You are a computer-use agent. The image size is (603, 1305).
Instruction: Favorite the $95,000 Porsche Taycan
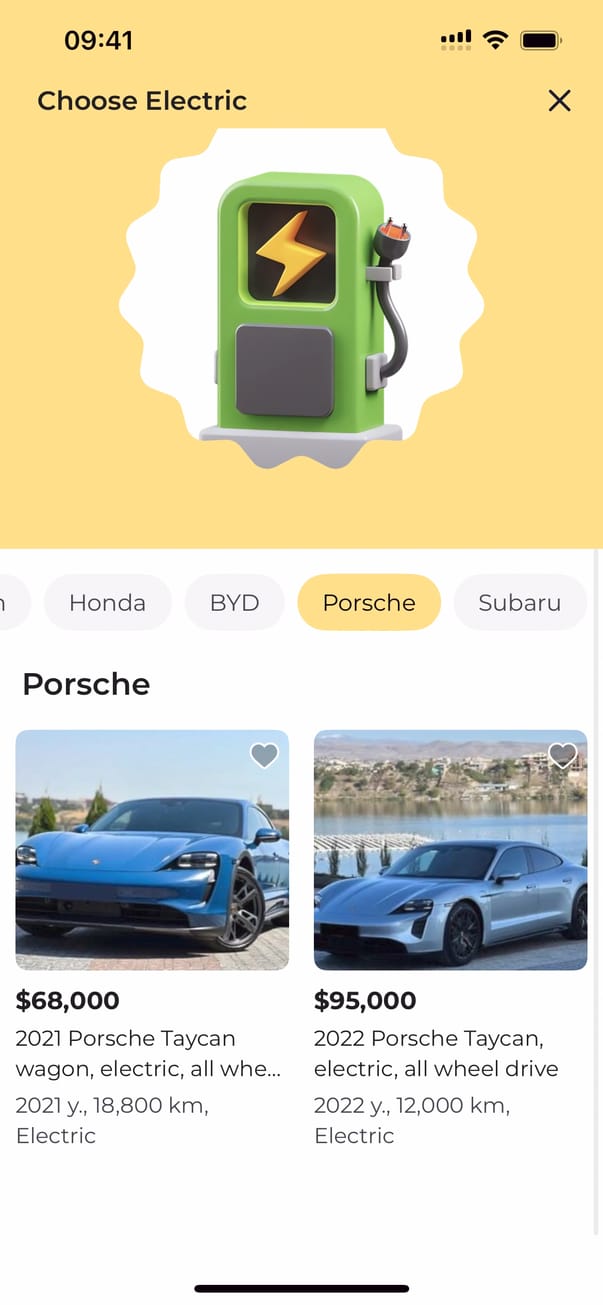pyautogui.click(x=562, y=756)
